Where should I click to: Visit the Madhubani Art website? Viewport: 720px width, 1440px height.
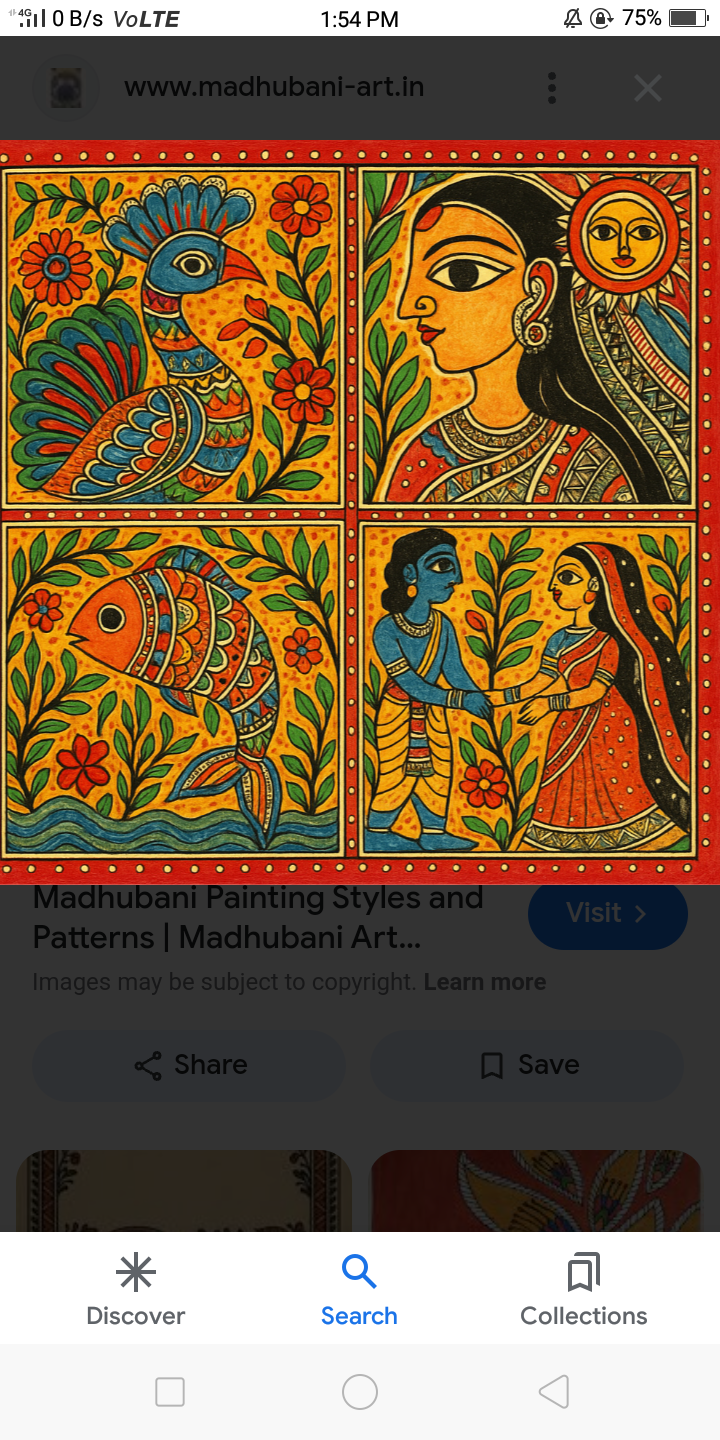(607, 913)
